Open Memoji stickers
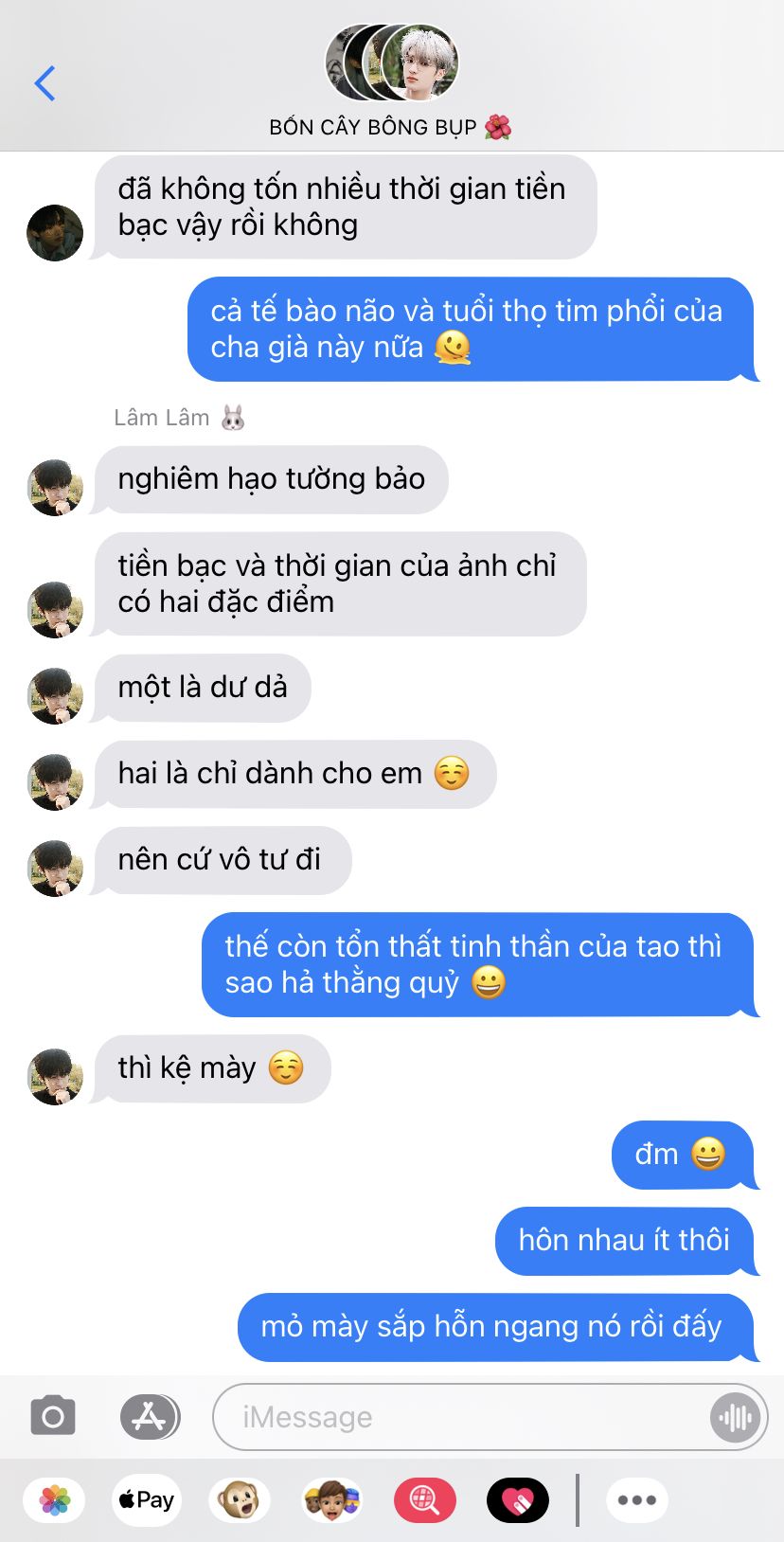Viewport: 784px width, 1542px height. (331, 1500)
